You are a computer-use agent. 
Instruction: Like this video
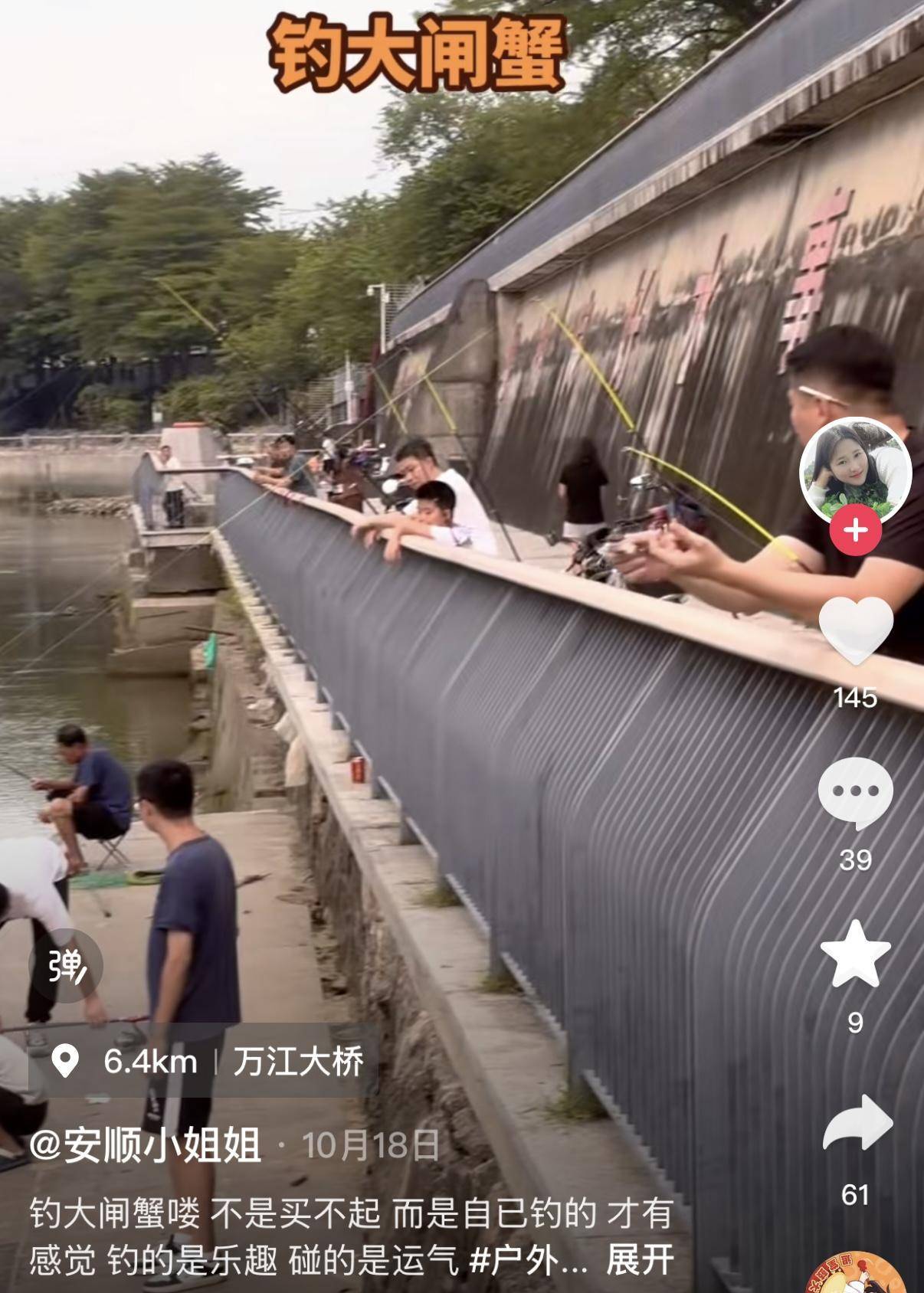(x=856, y=630)
